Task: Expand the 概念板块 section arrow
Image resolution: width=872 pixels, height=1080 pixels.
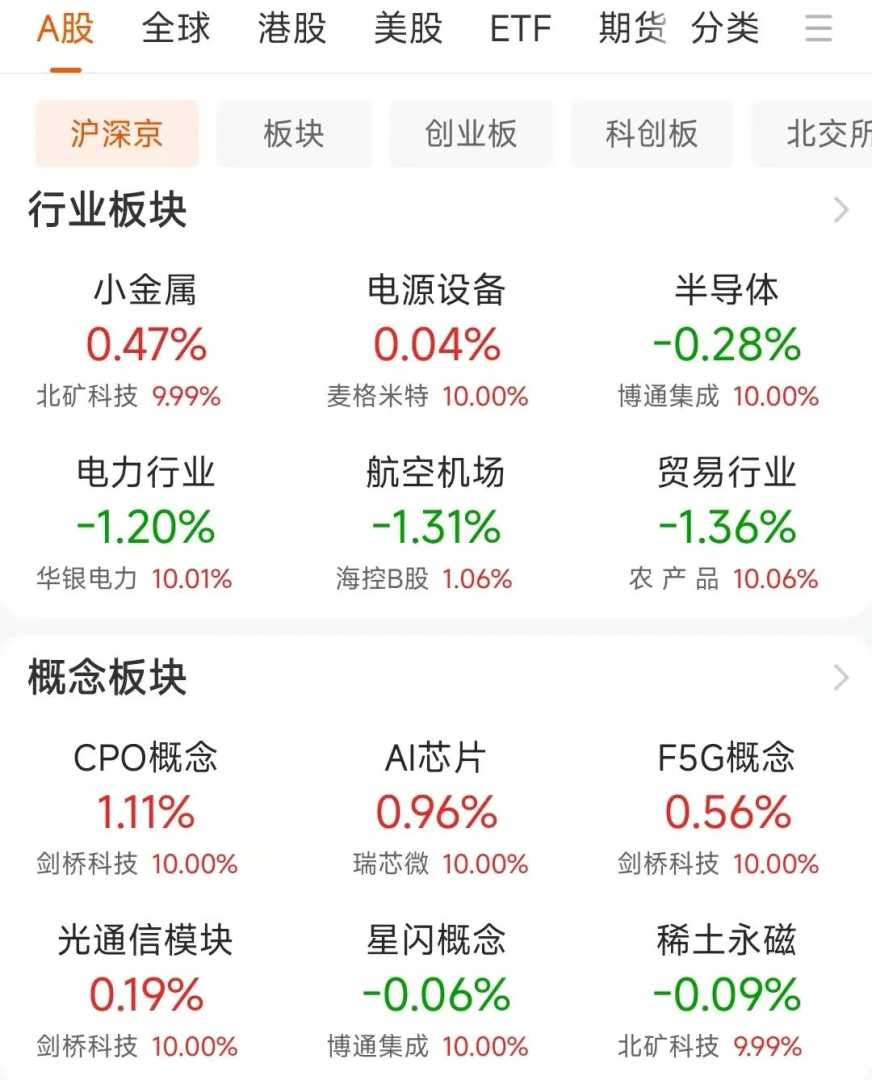Action: [x=841, y=678]
